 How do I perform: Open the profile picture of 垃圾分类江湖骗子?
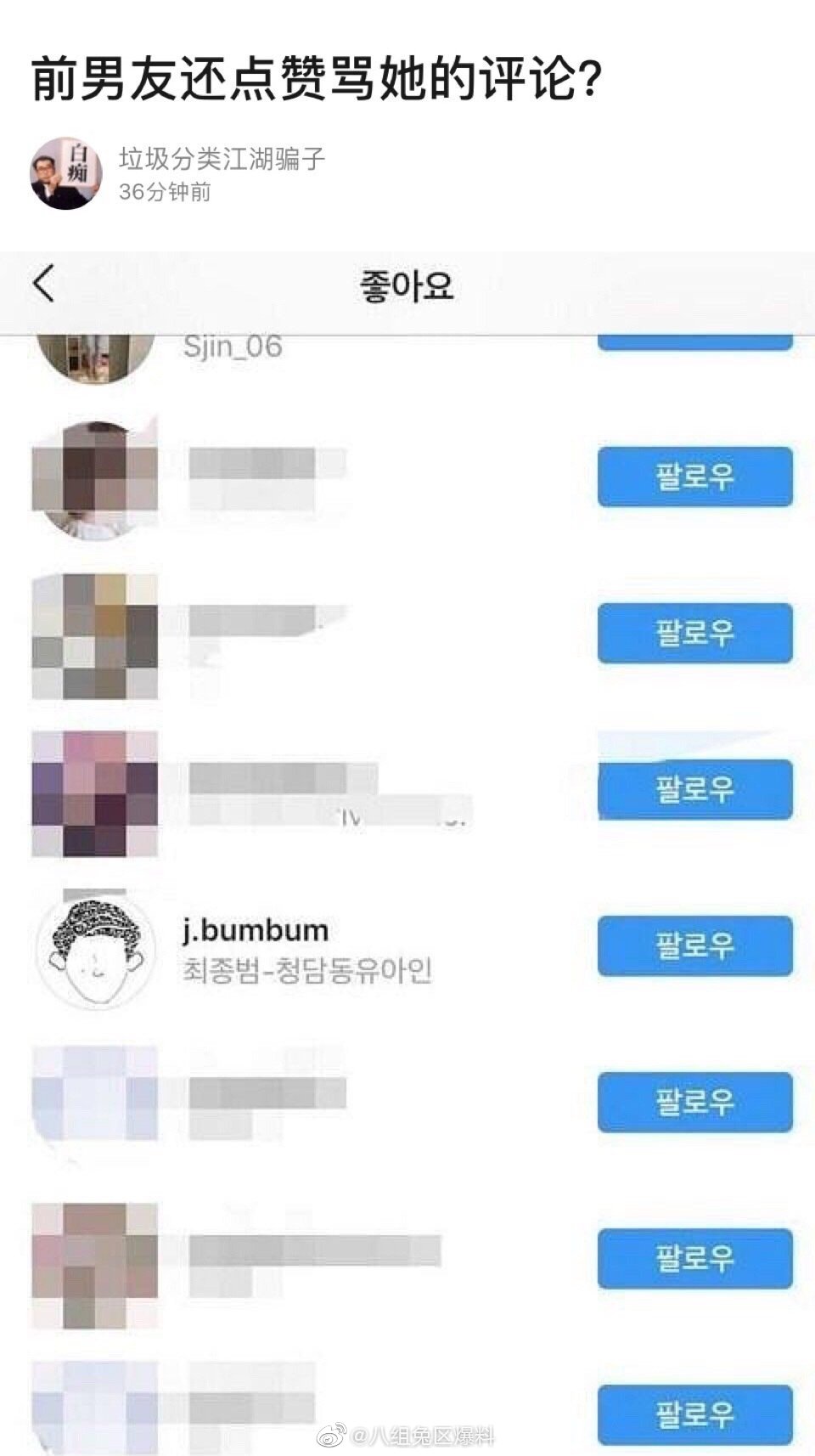click(65, 174)
